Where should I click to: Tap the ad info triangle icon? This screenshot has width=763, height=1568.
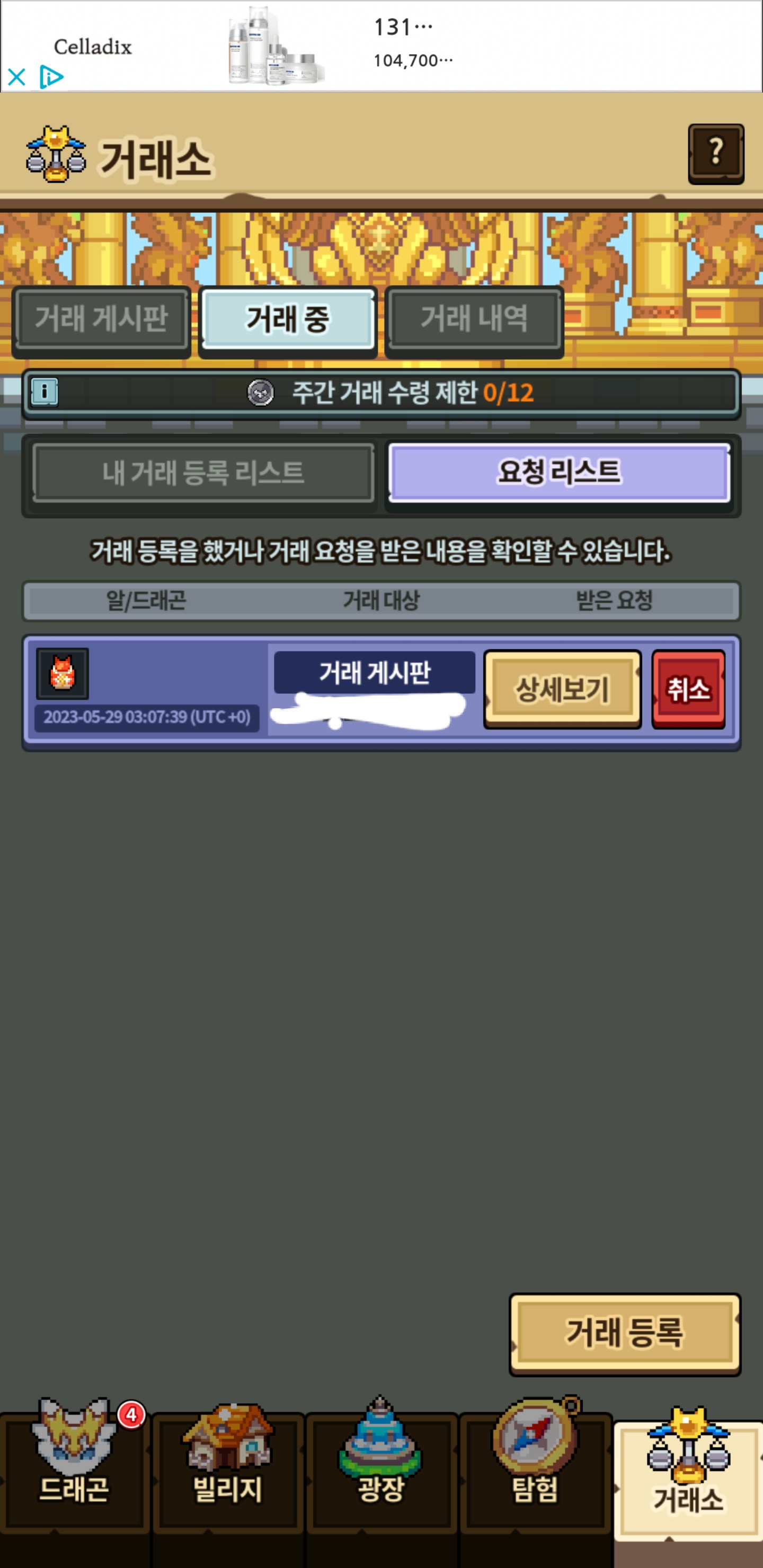[x=51, y=77]
